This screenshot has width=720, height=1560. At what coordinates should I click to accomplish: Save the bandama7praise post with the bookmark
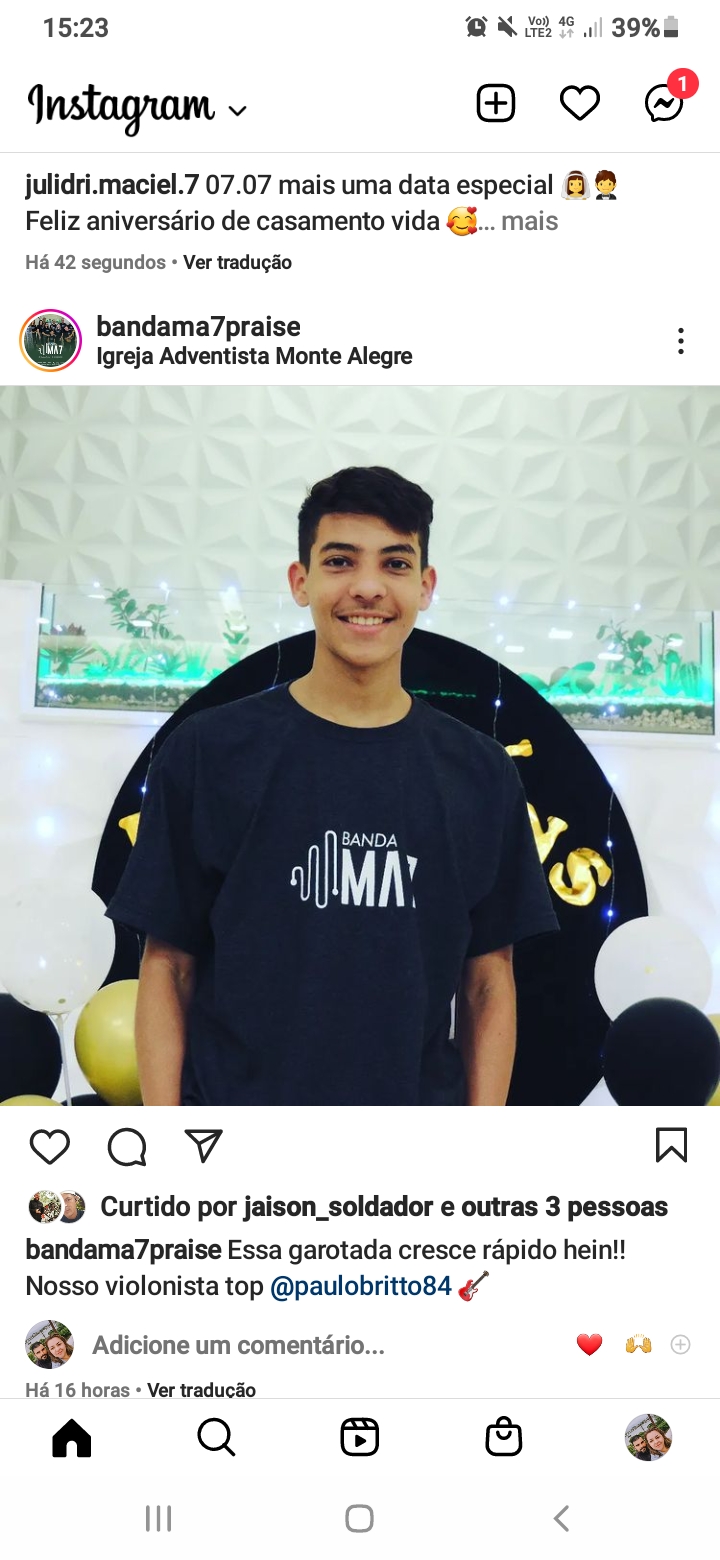[x=671, y=1146]
